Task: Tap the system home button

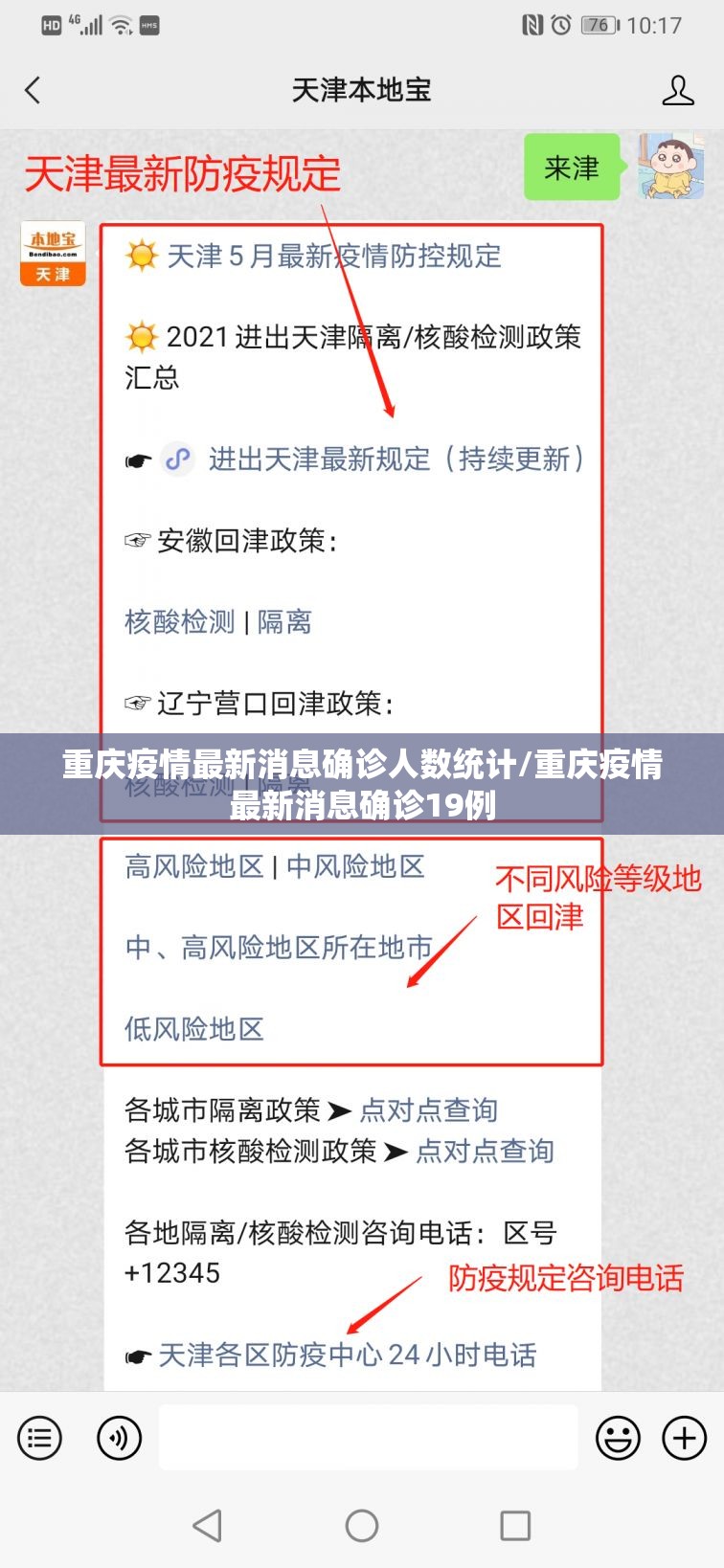Action: coord(362,1525)
